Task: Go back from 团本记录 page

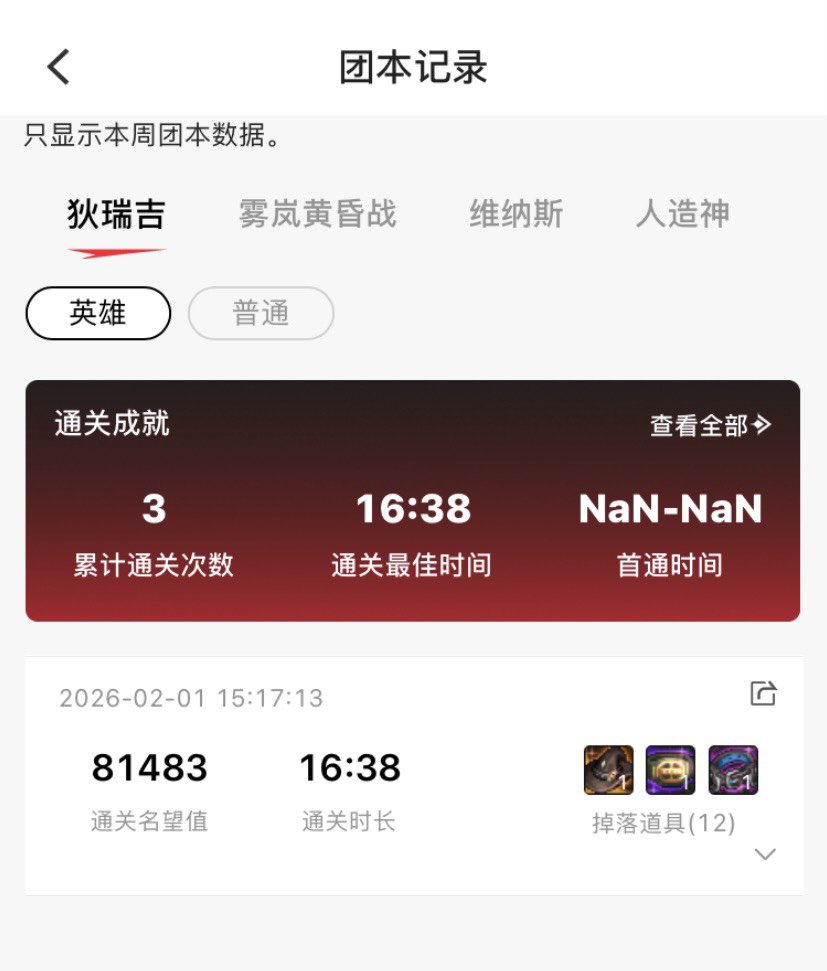Action: 59,67
